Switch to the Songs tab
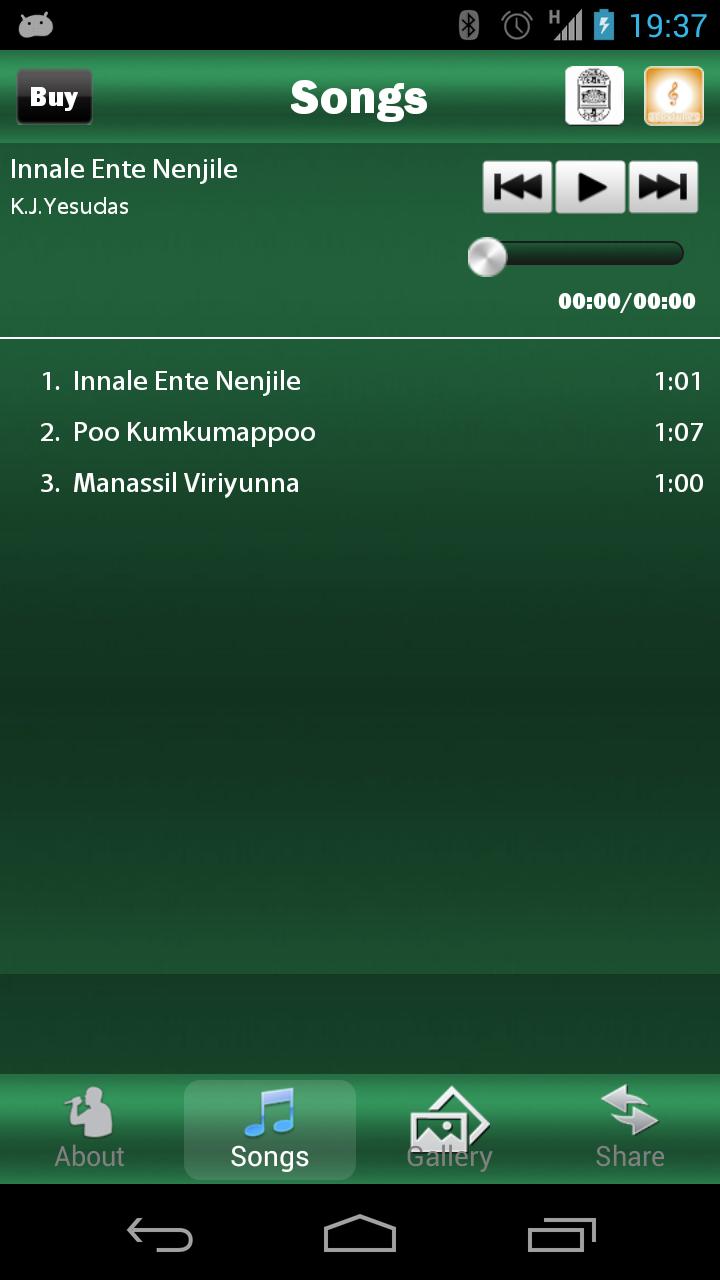 (270, 1130)
